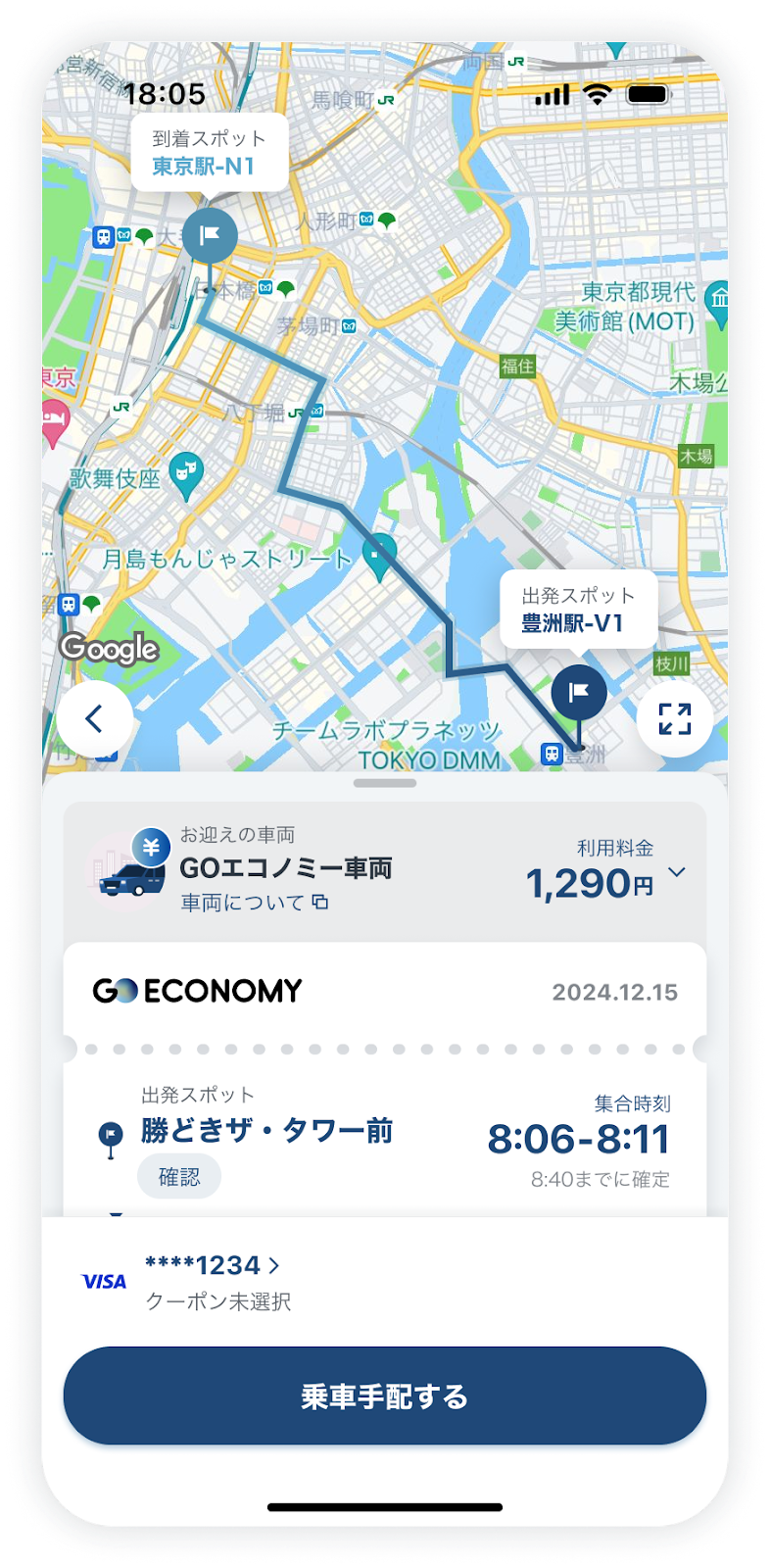
Task: Select the 到着スポット 東京駅-N1 map marker
Action: tap(210, 235)
